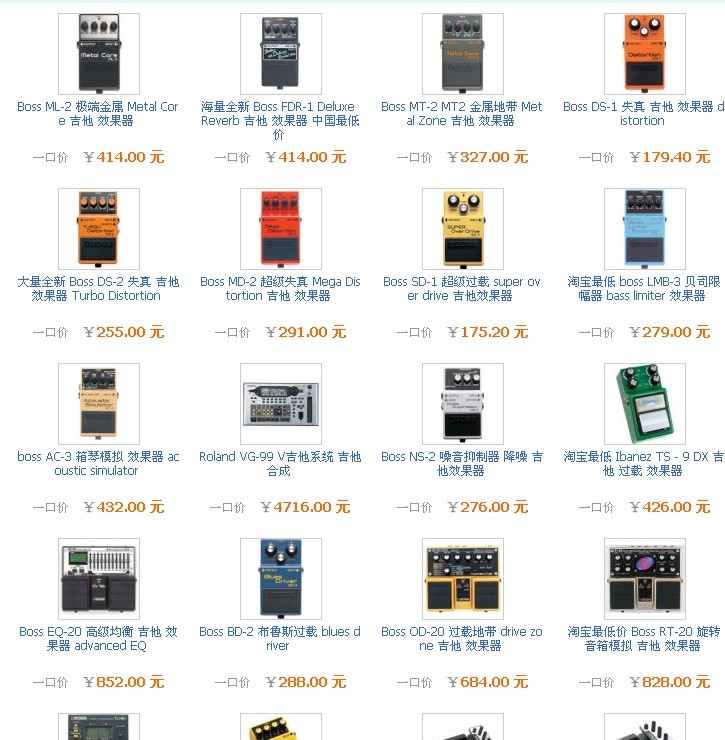The height and width of the screenshot is (740, 725).
Task: View the Boss MT-2 Metal Zone pedal image
Action: tap(462, 54)
